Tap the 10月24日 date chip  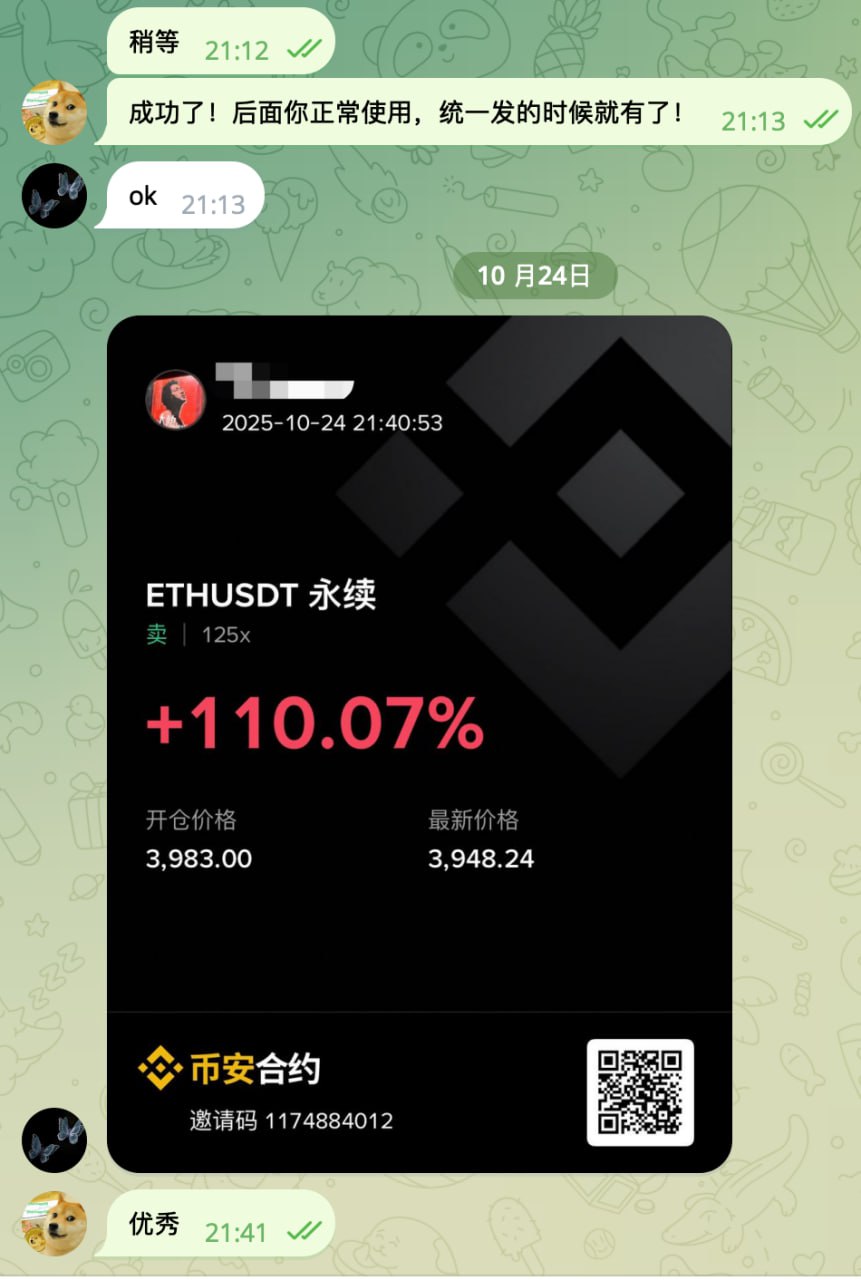click(x=534, y=276)
